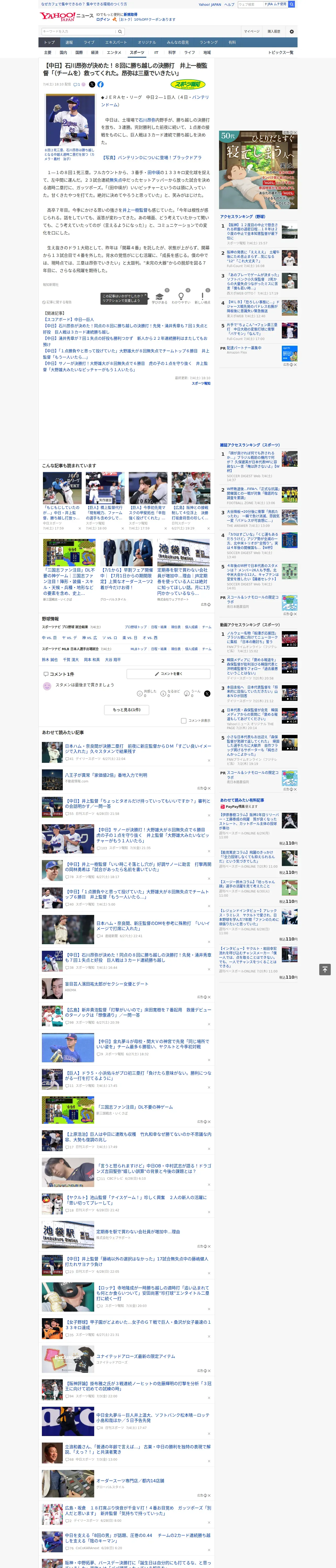The width and height of the screenshot is (336, 1568).
Task: Tap the scroll-to-top arrow button
Action: click(325, 969)
